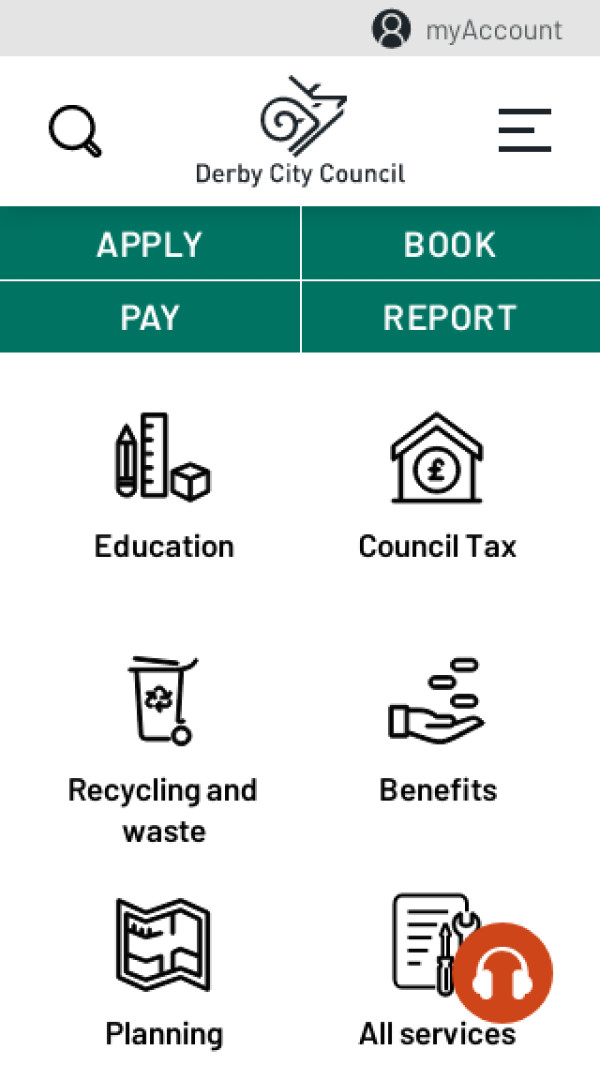600x1065 pixels.
Task: Select the REPORT button
Action: (x=450, y=317)
